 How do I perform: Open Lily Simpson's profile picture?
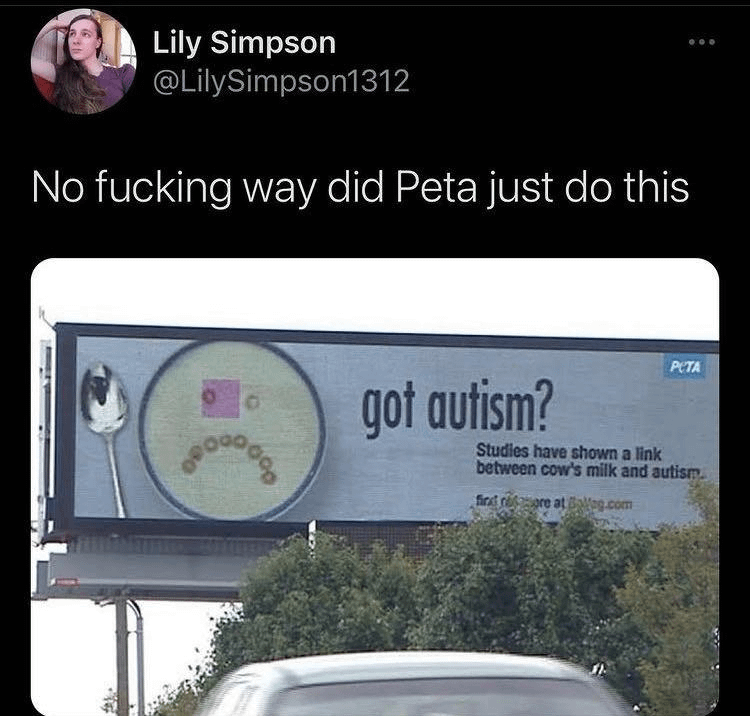tap(83, 60)
